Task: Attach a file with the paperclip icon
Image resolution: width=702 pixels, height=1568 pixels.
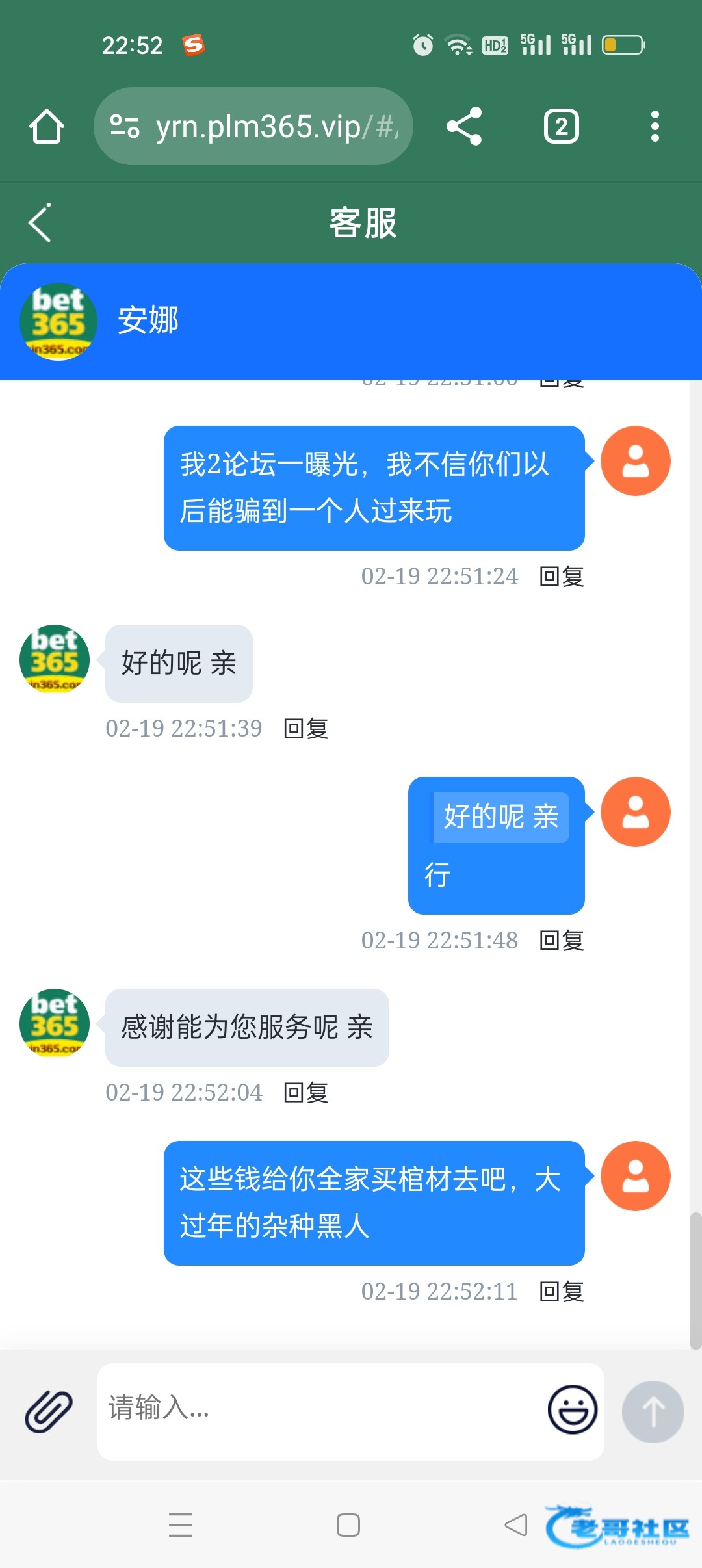Action: click(49, 1411)
